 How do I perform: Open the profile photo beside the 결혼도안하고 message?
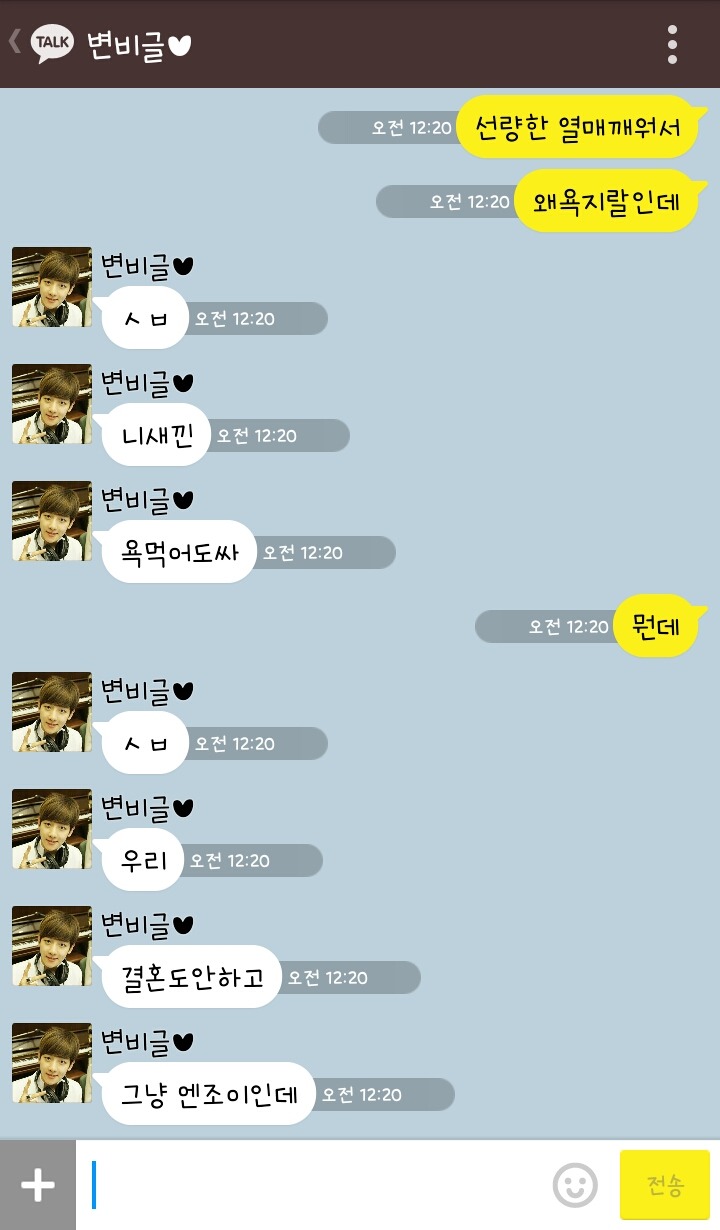(x=52, y=946)
